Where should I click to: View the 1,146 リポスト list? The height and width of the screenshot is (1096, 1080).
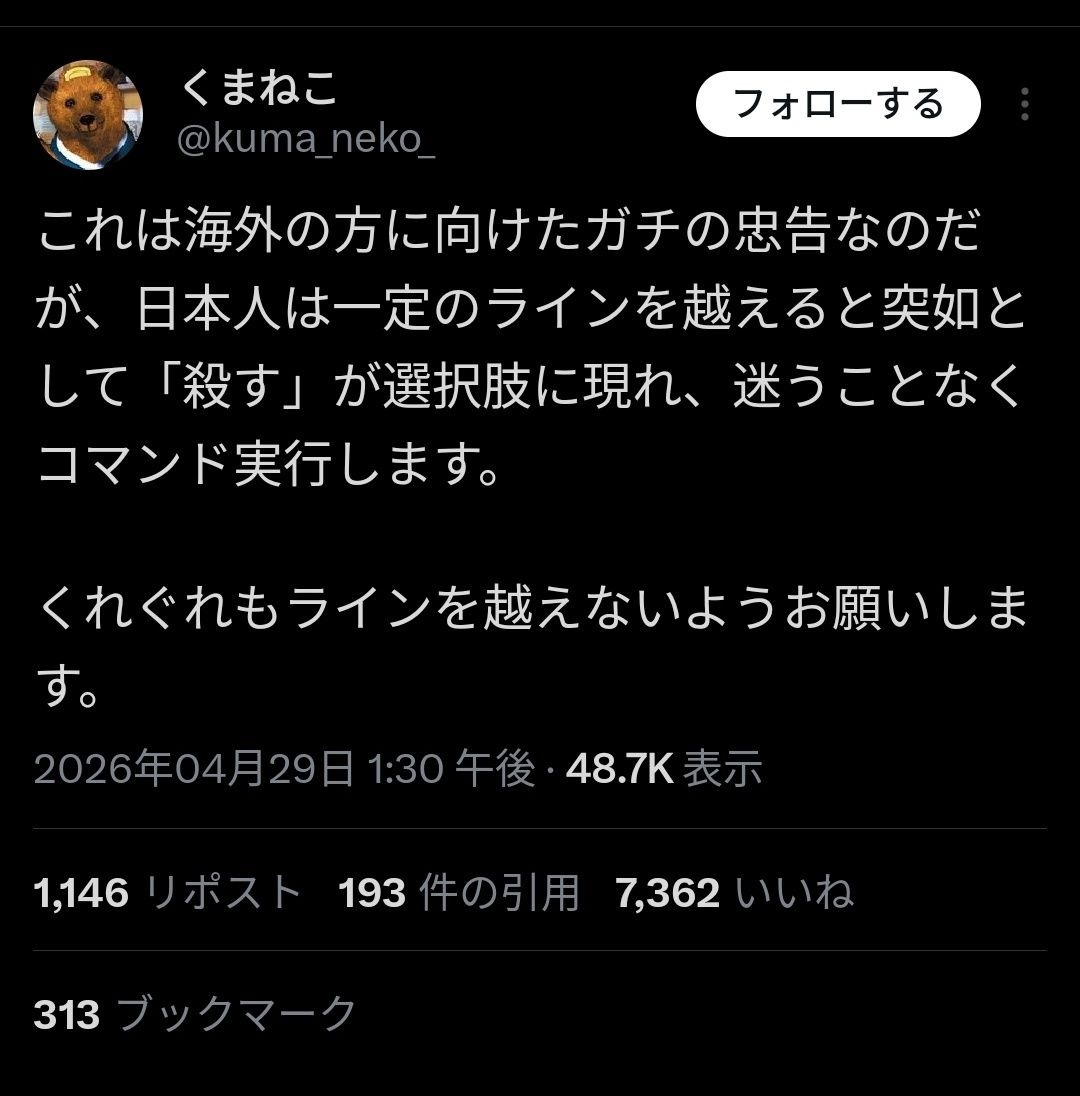point(167,892)
